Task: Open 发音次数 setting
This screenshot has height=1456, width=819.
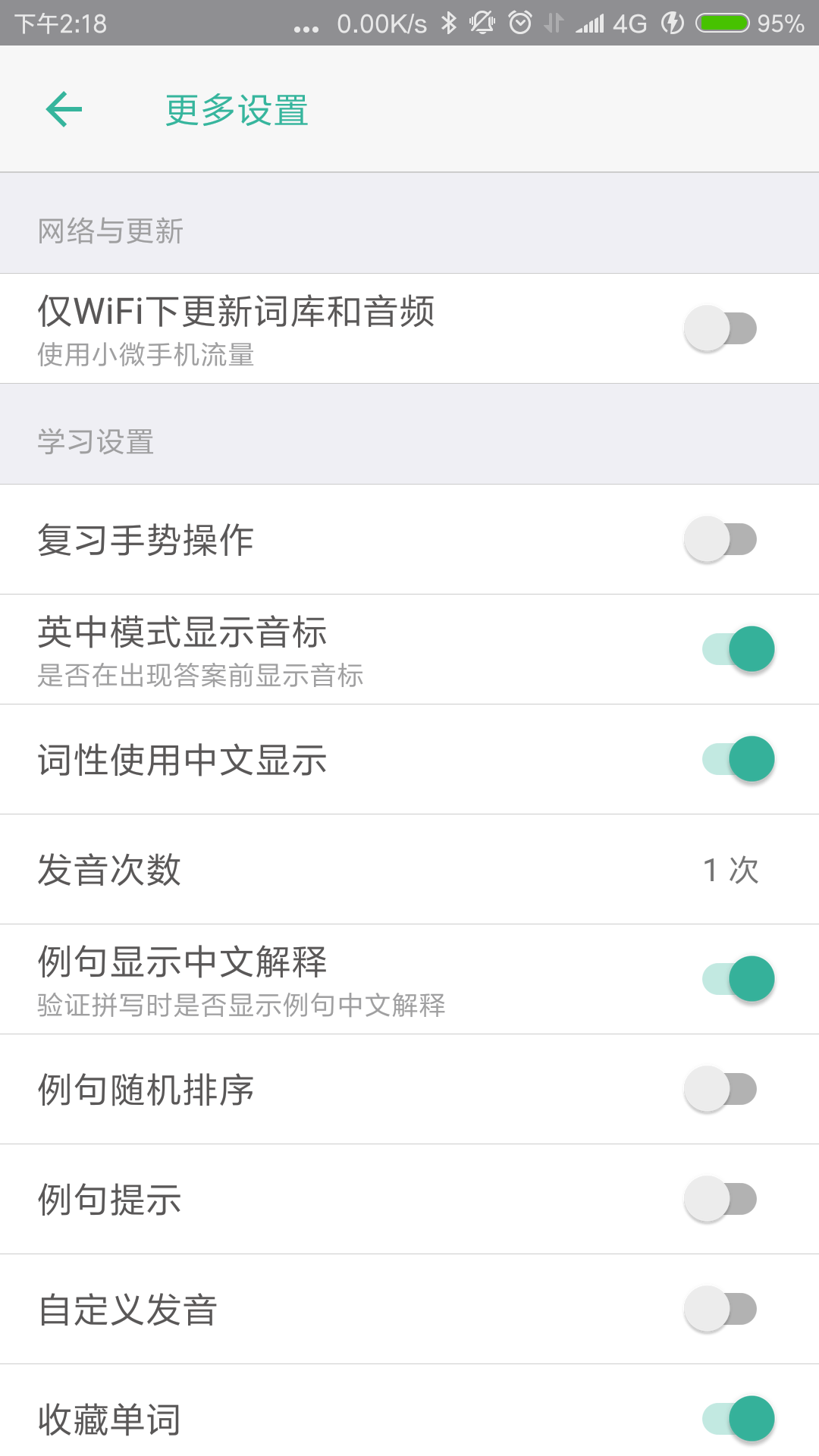Action: point(409,869)
